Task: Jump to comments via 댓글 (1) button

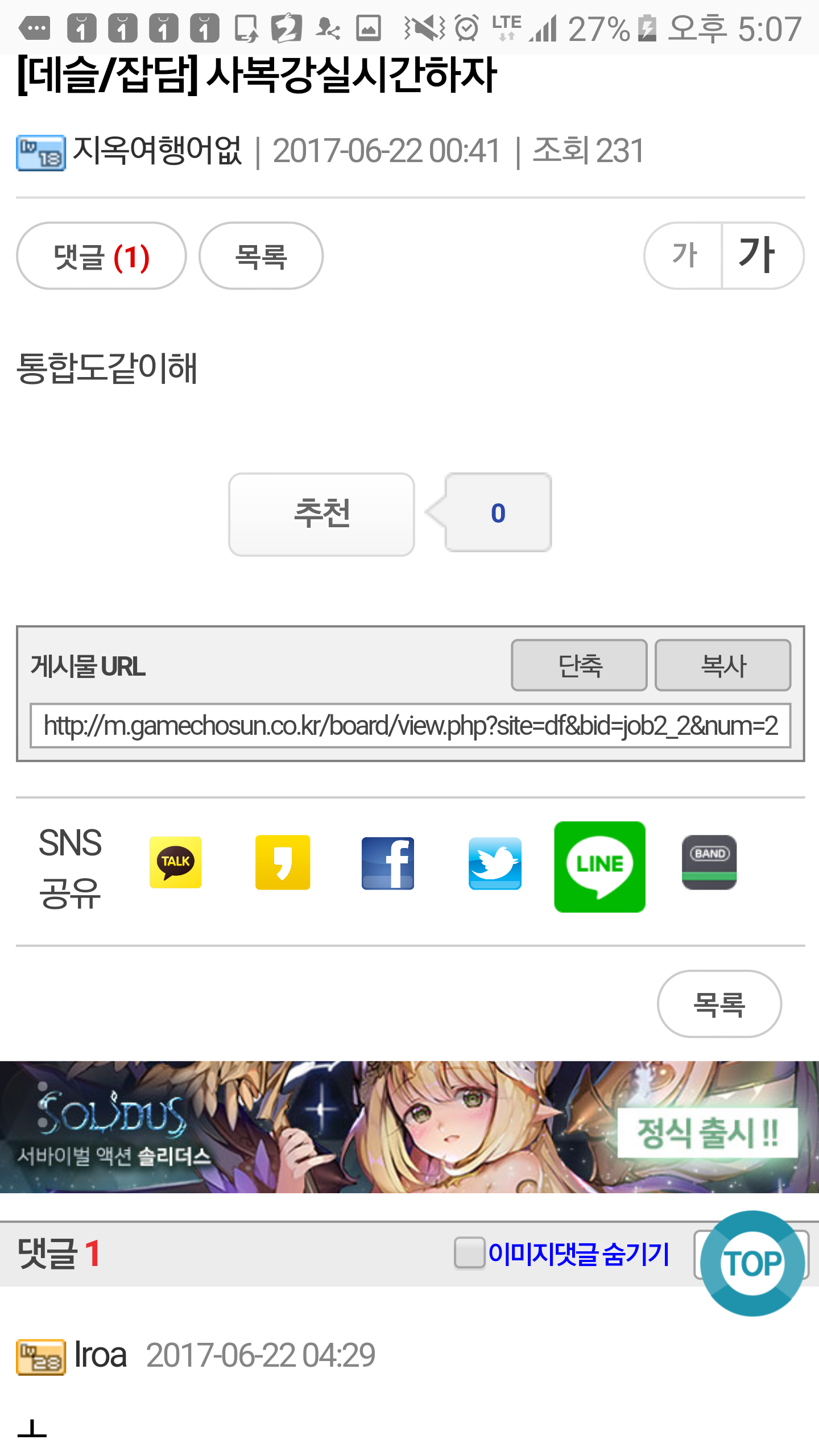Action: tap(101, 256)
